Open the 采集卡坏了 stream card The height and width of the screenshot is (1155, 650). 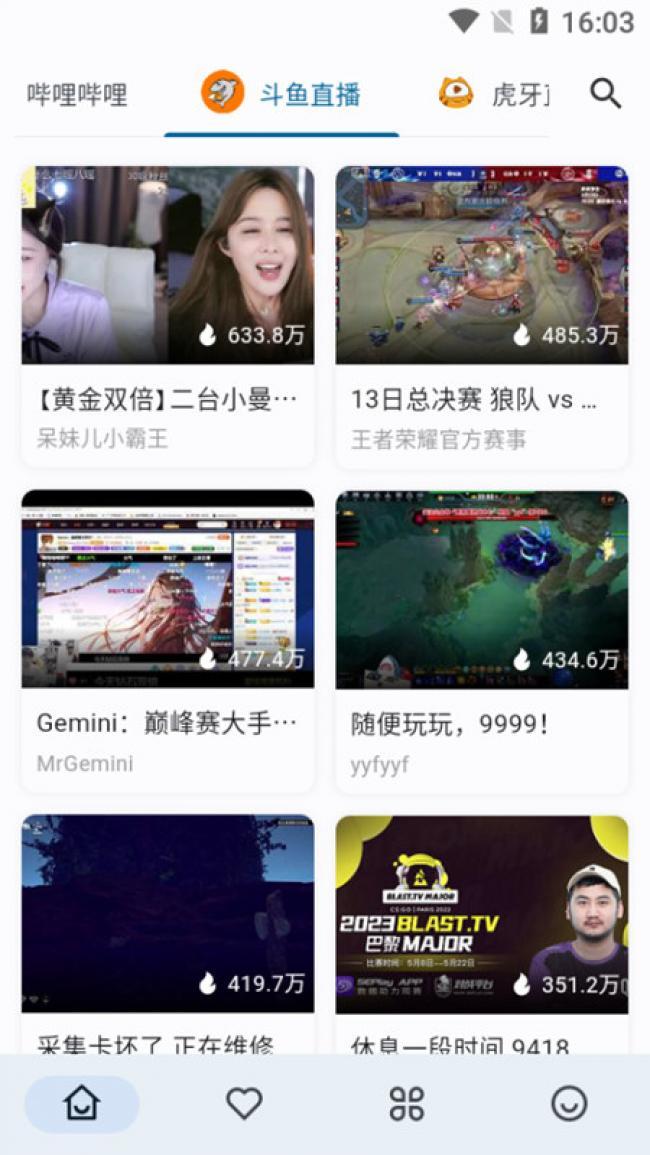click(x=168, y=934)
